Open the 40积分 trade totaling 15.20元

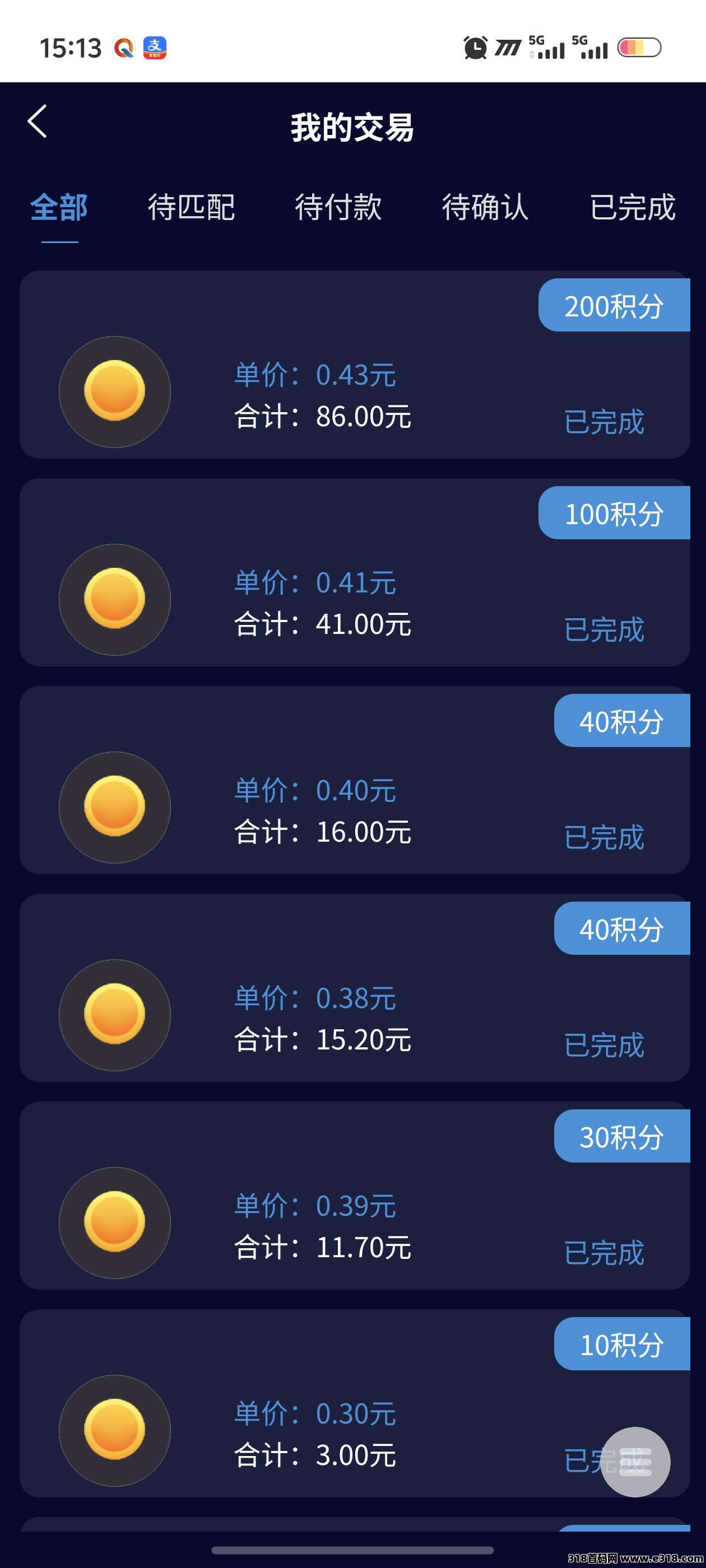pos(355,988)
